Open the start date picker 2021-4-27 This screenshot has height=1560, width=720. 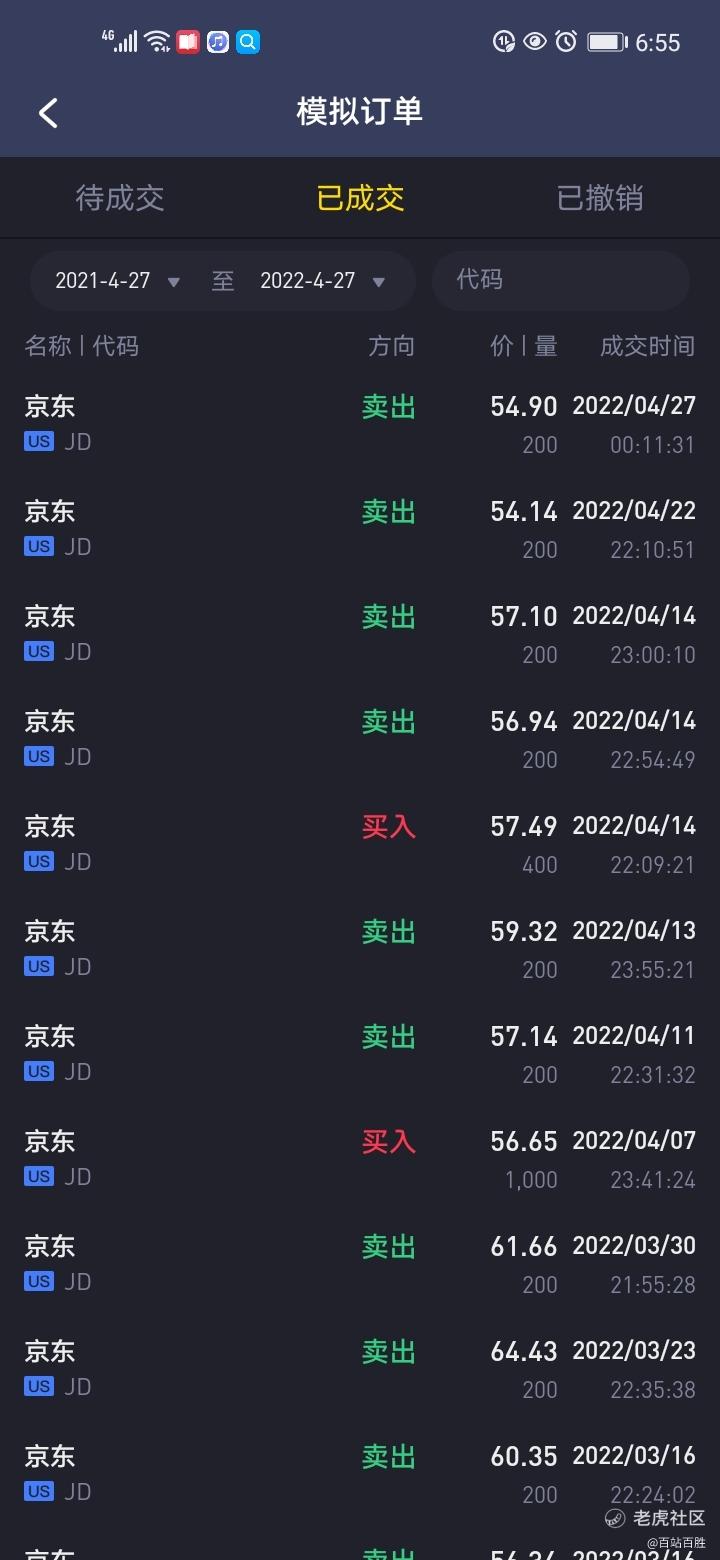[117, 281]
